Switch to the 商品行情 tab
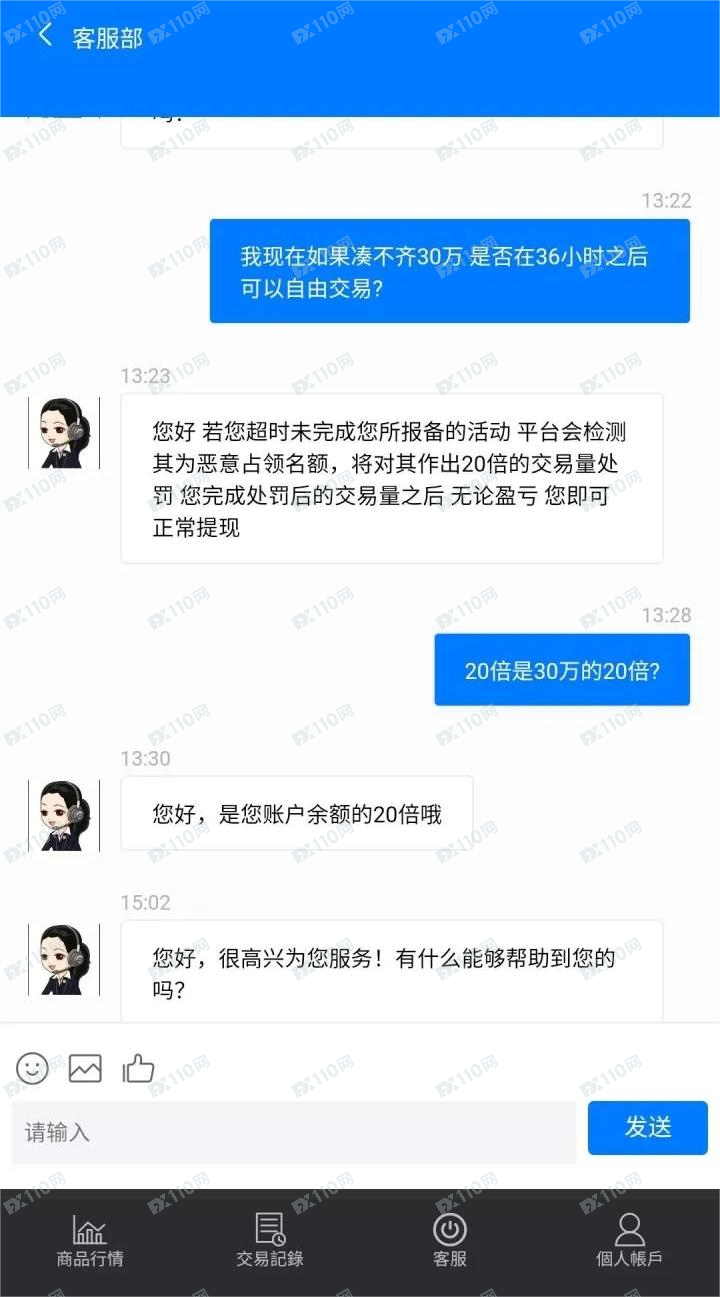Viewport: 720px width, 1297px height. 90,1240
